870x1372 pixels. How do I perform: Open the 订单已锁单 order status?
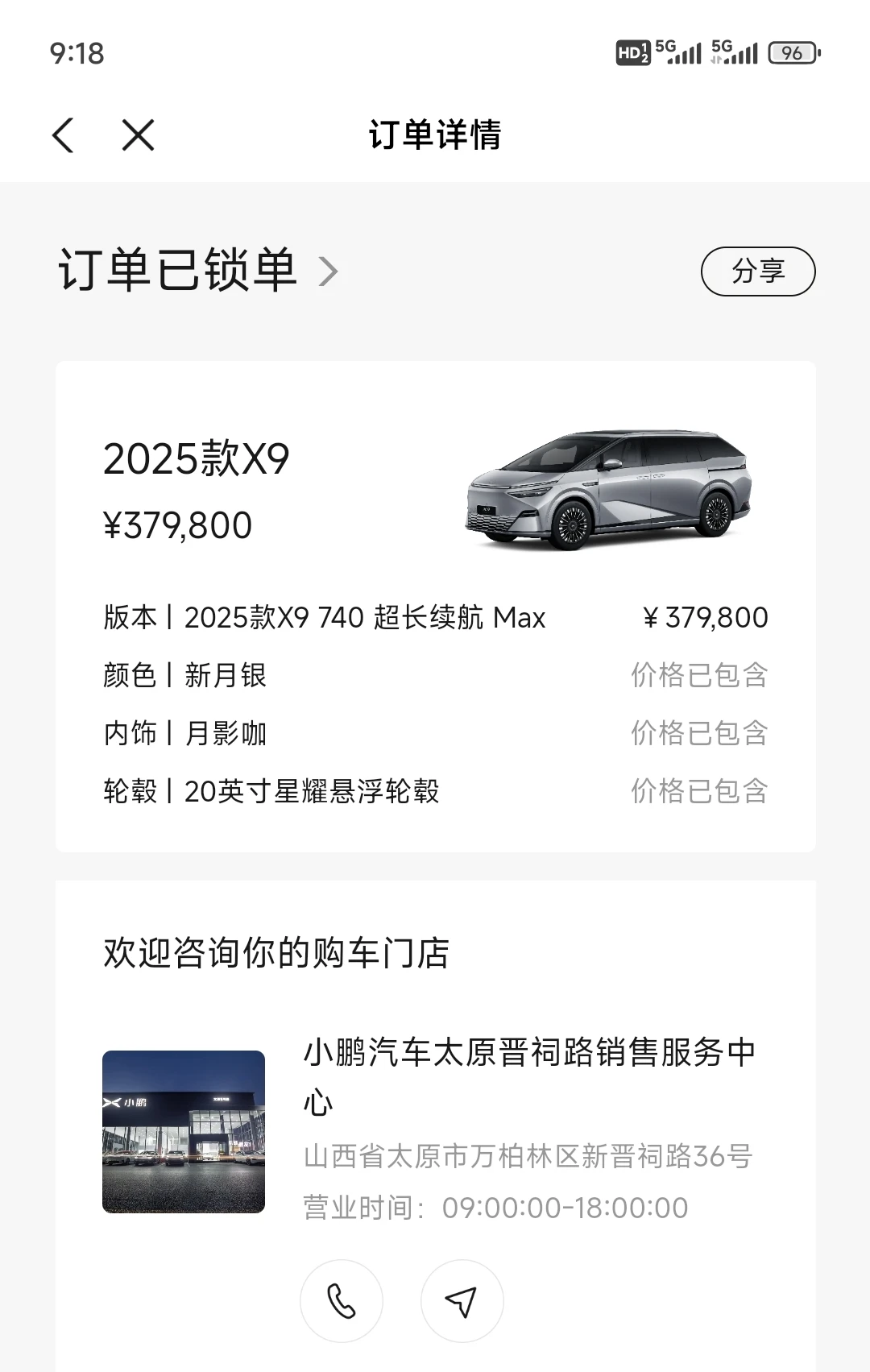pos(197,271)
